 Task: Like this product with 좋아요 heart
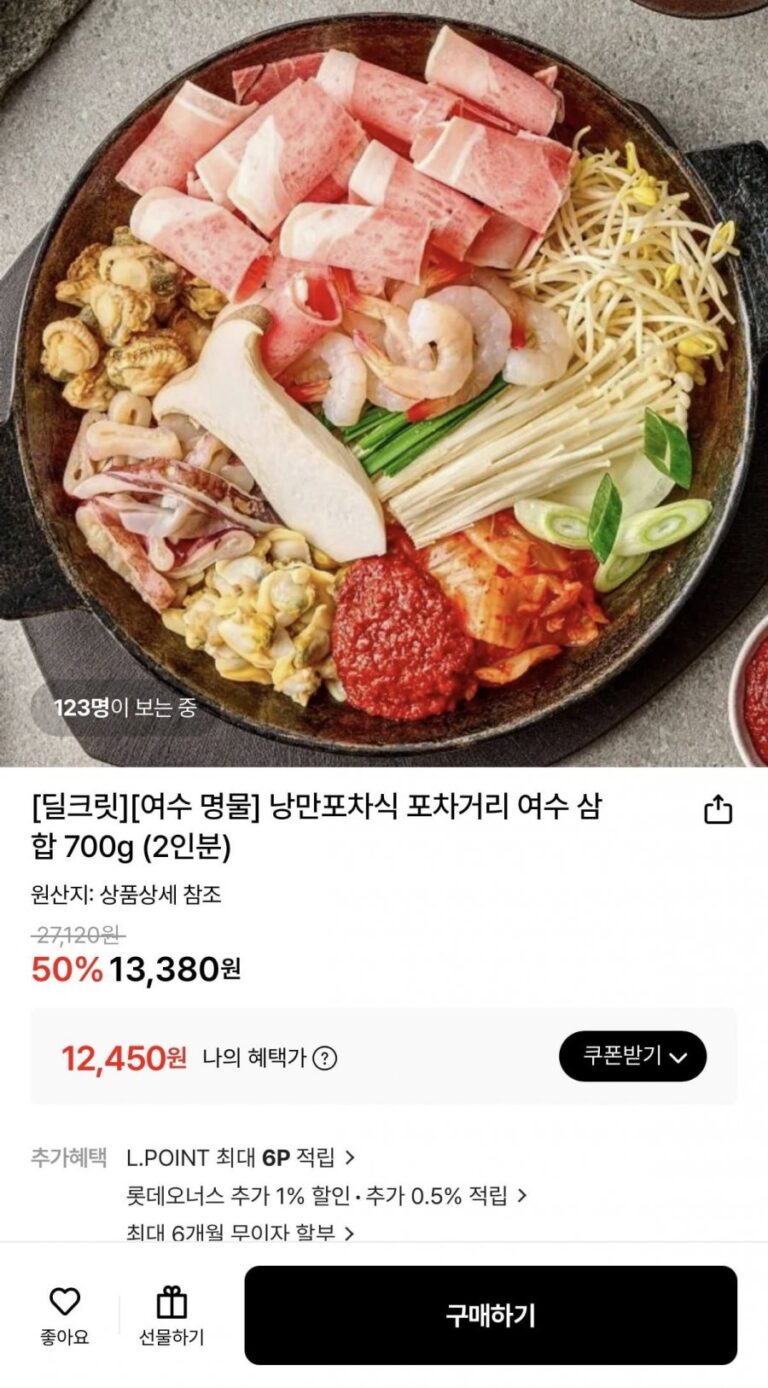pyautogui.click(x=65, y=1314)
